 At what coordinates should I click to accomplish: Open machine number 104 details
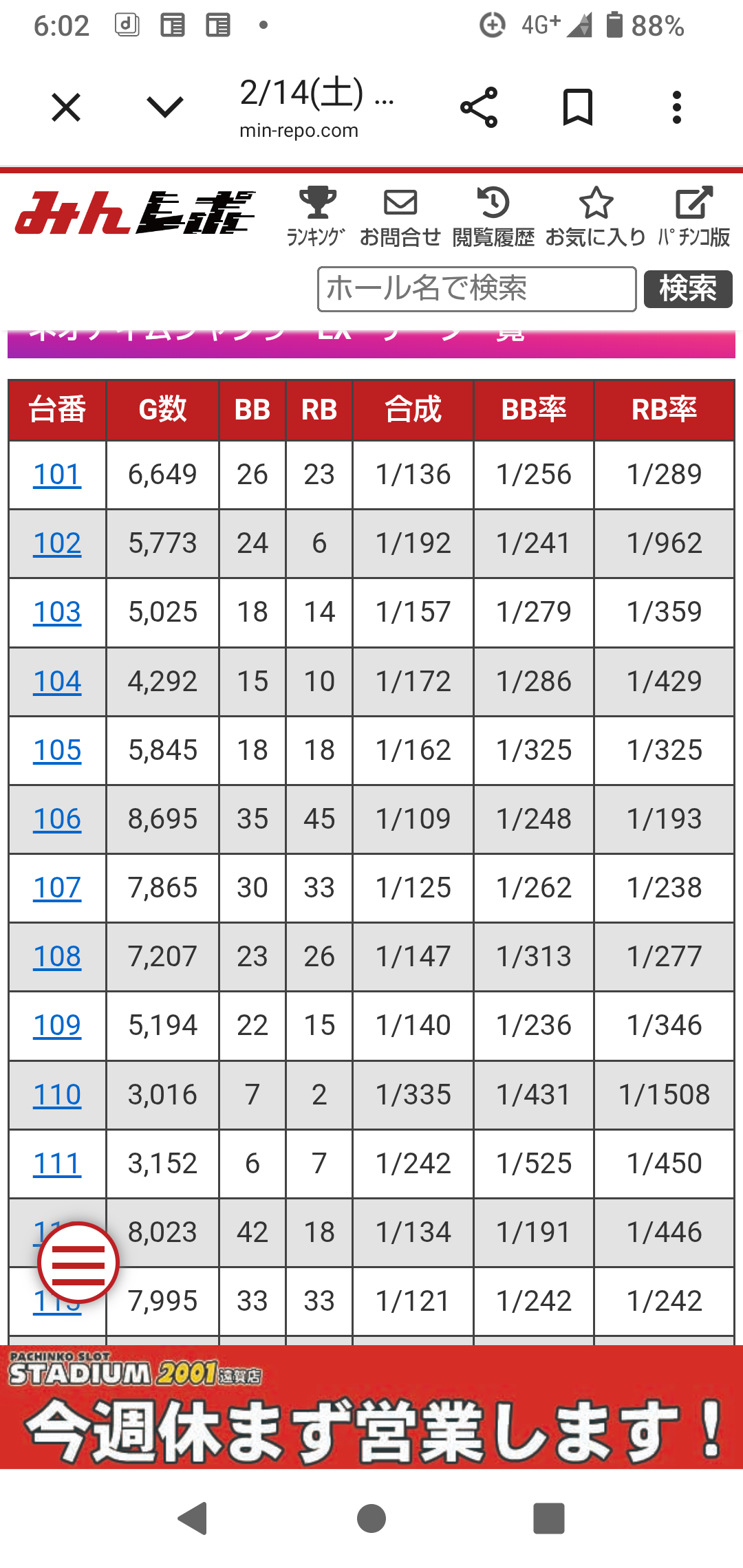click(57, 682)
